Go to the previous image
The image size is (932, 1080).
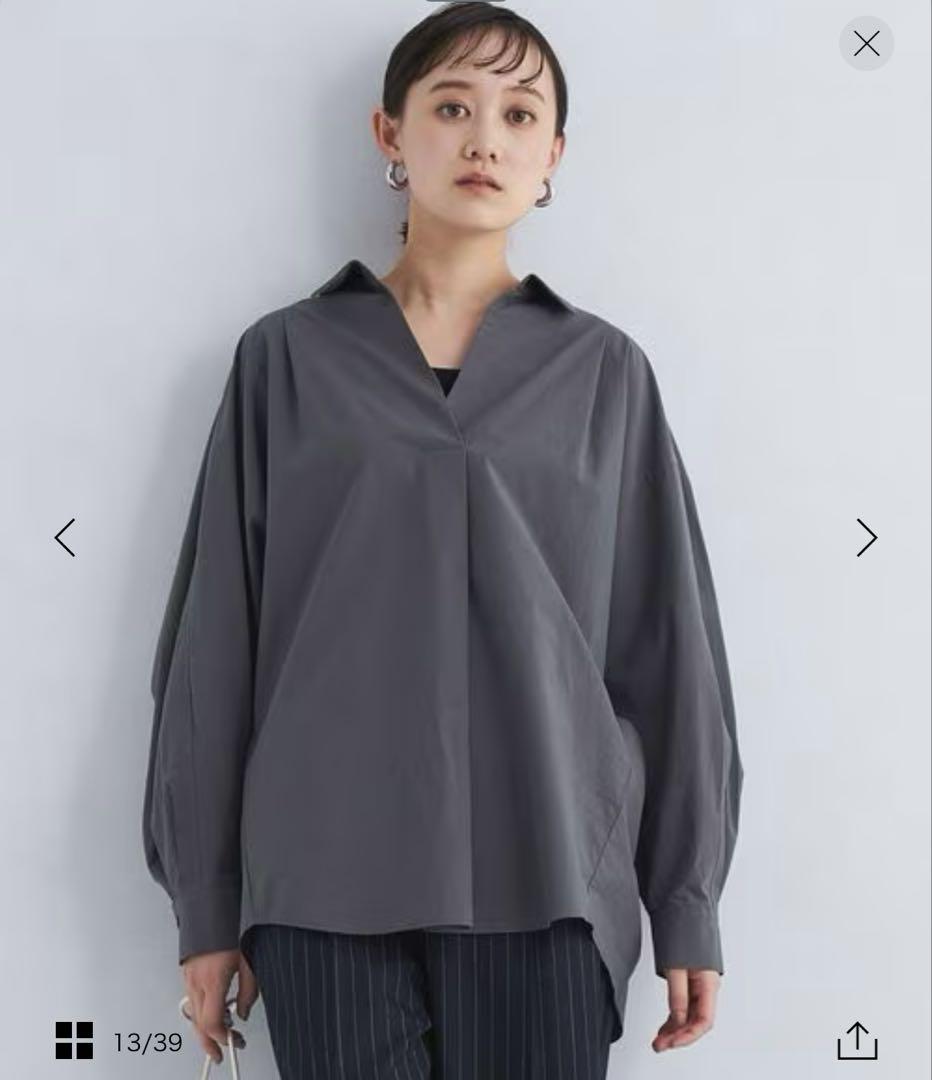click(65, 538)
